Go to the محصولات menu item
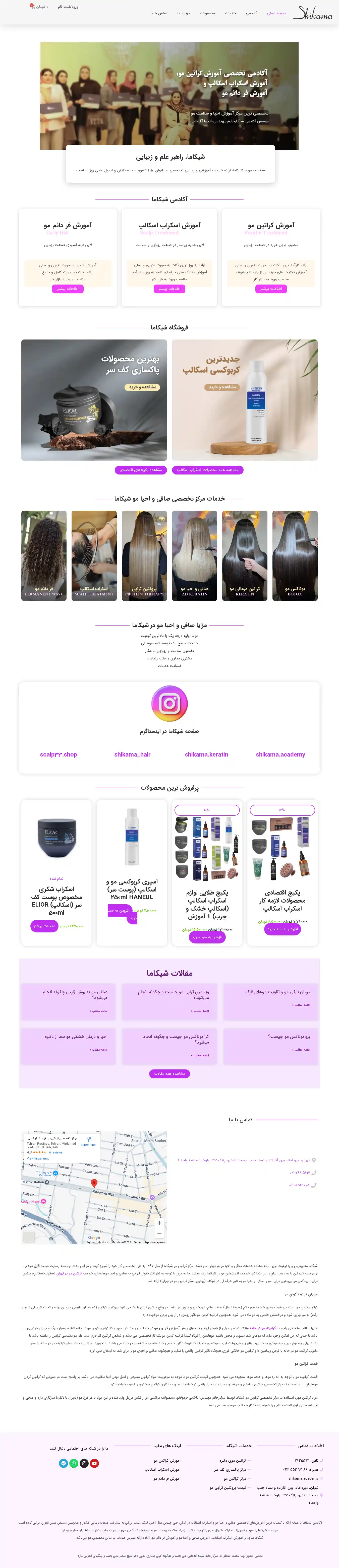 (207, 13)
